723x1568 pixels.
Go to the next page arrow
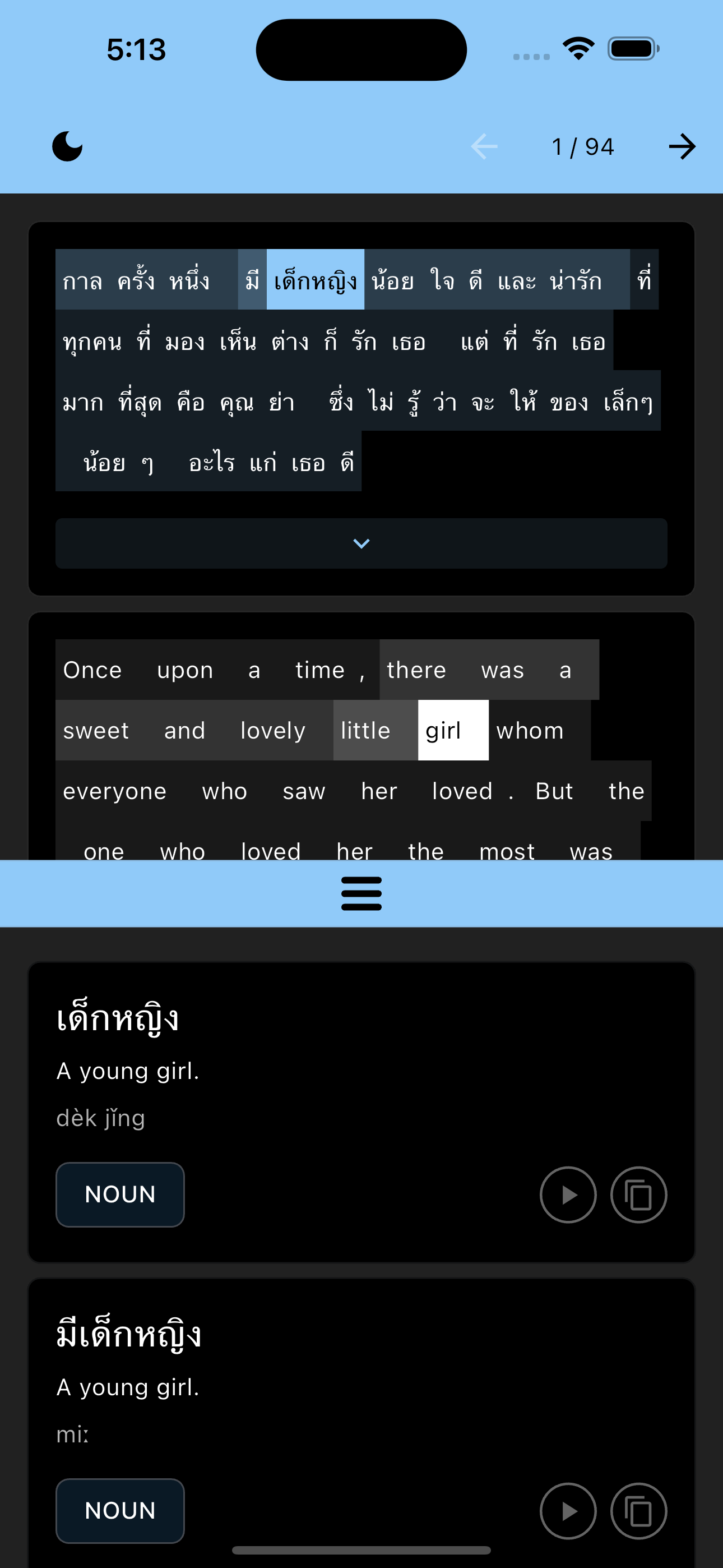click(682, 147)
